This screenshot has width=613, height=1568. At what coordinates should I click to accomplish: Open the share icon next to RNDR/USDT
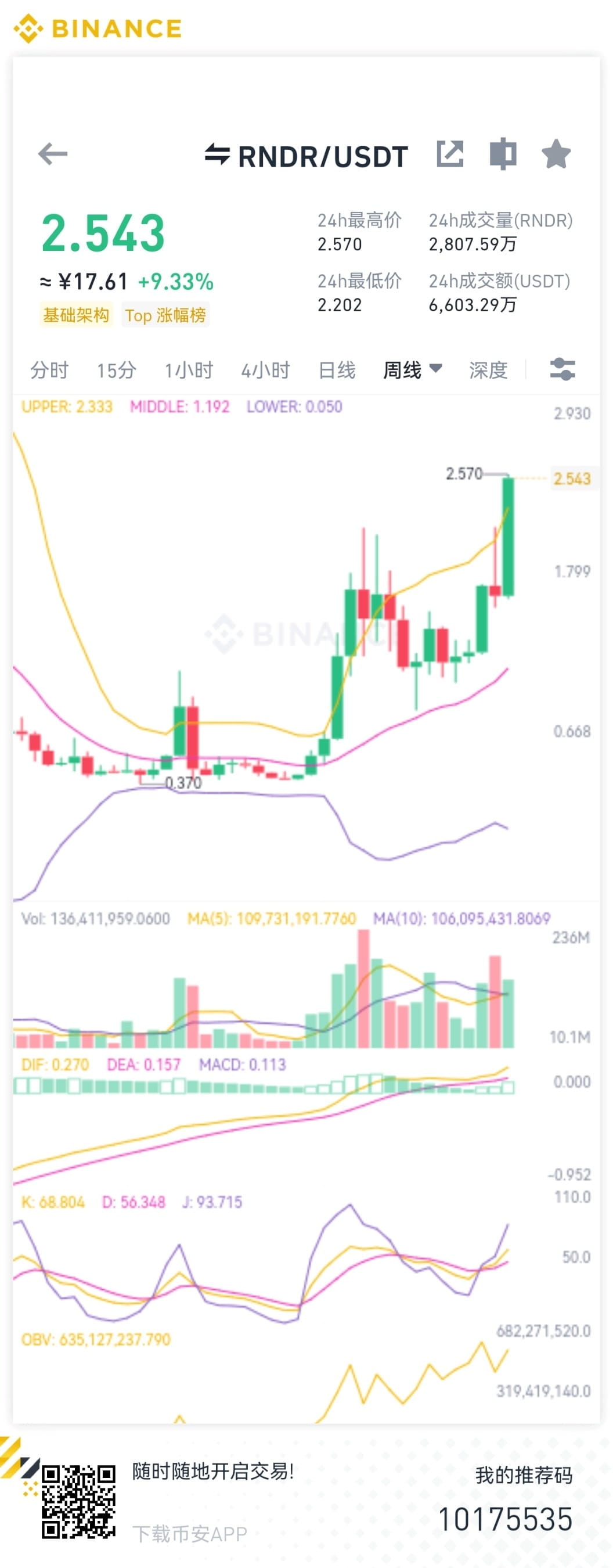click(450, 154)
